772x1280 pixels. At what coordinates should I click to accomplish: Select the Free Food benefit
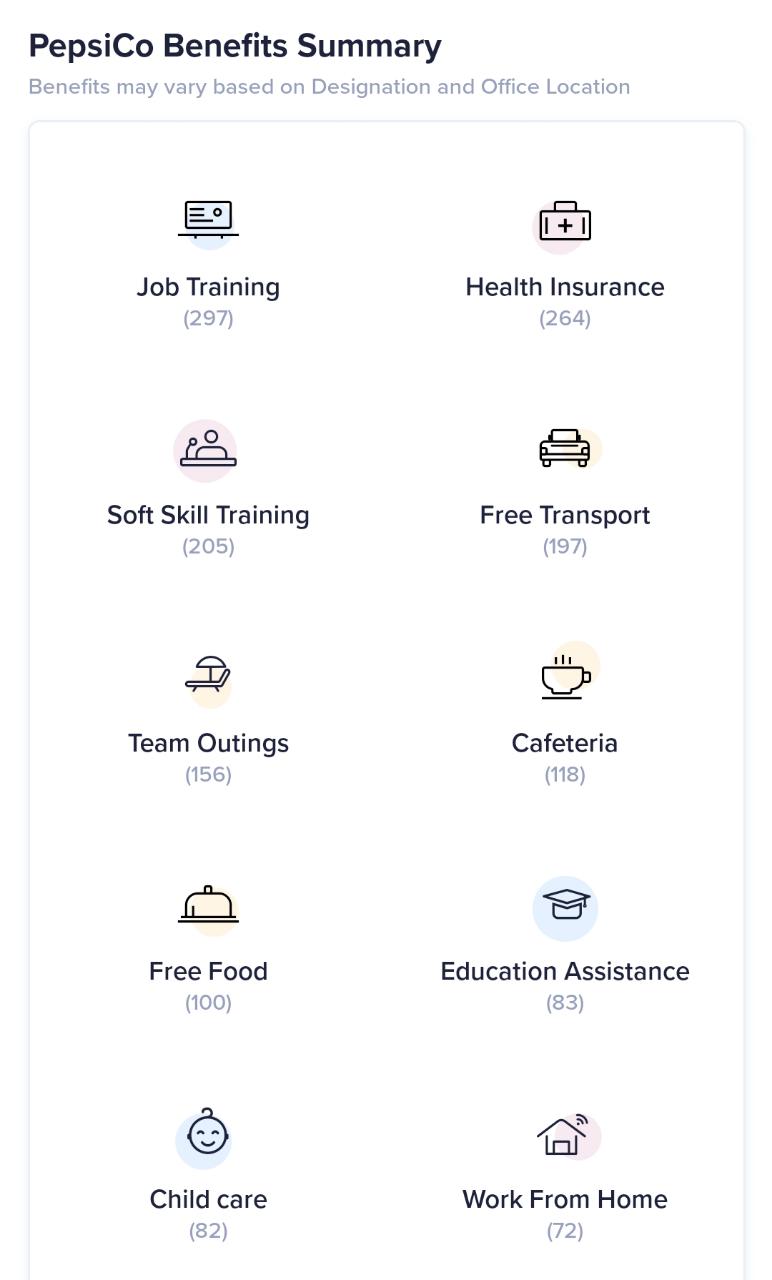tap(208, 947)
